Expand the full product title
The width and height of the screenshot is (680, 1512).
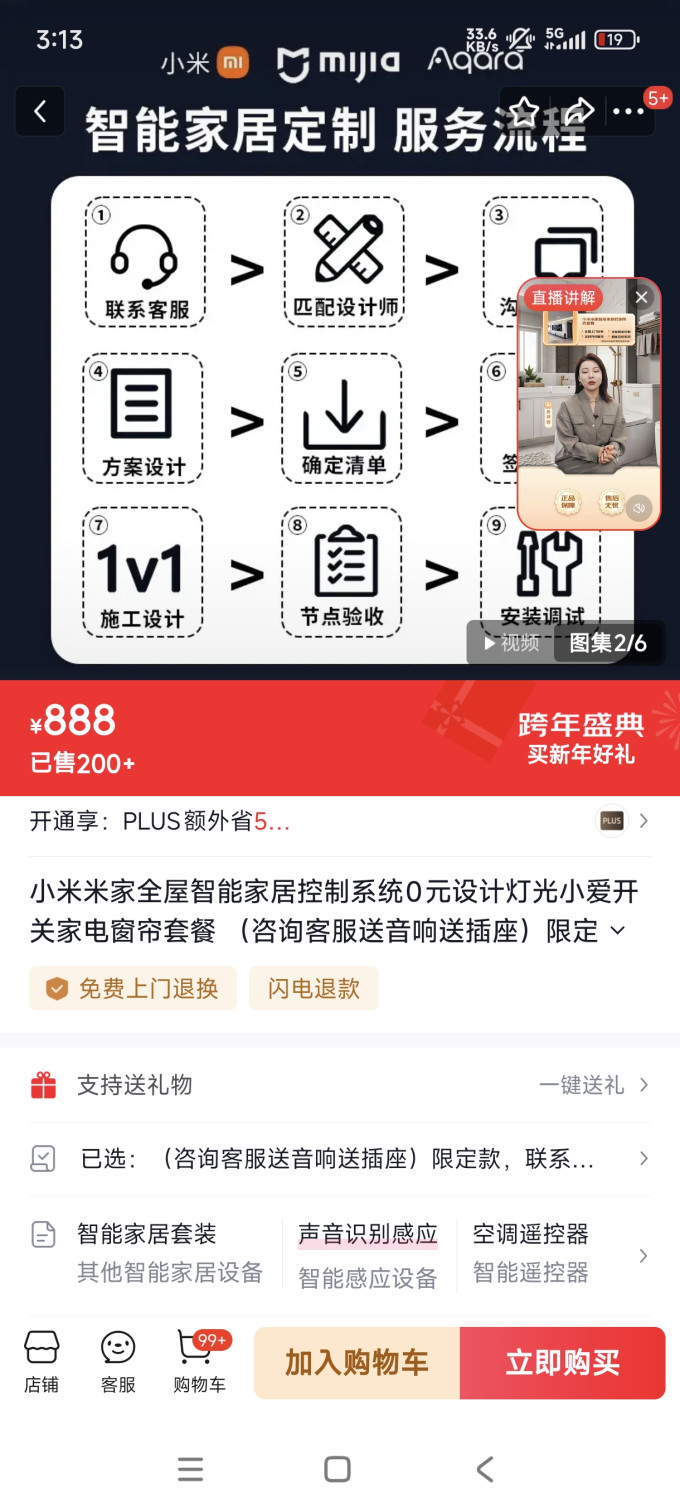click(618, 931)
